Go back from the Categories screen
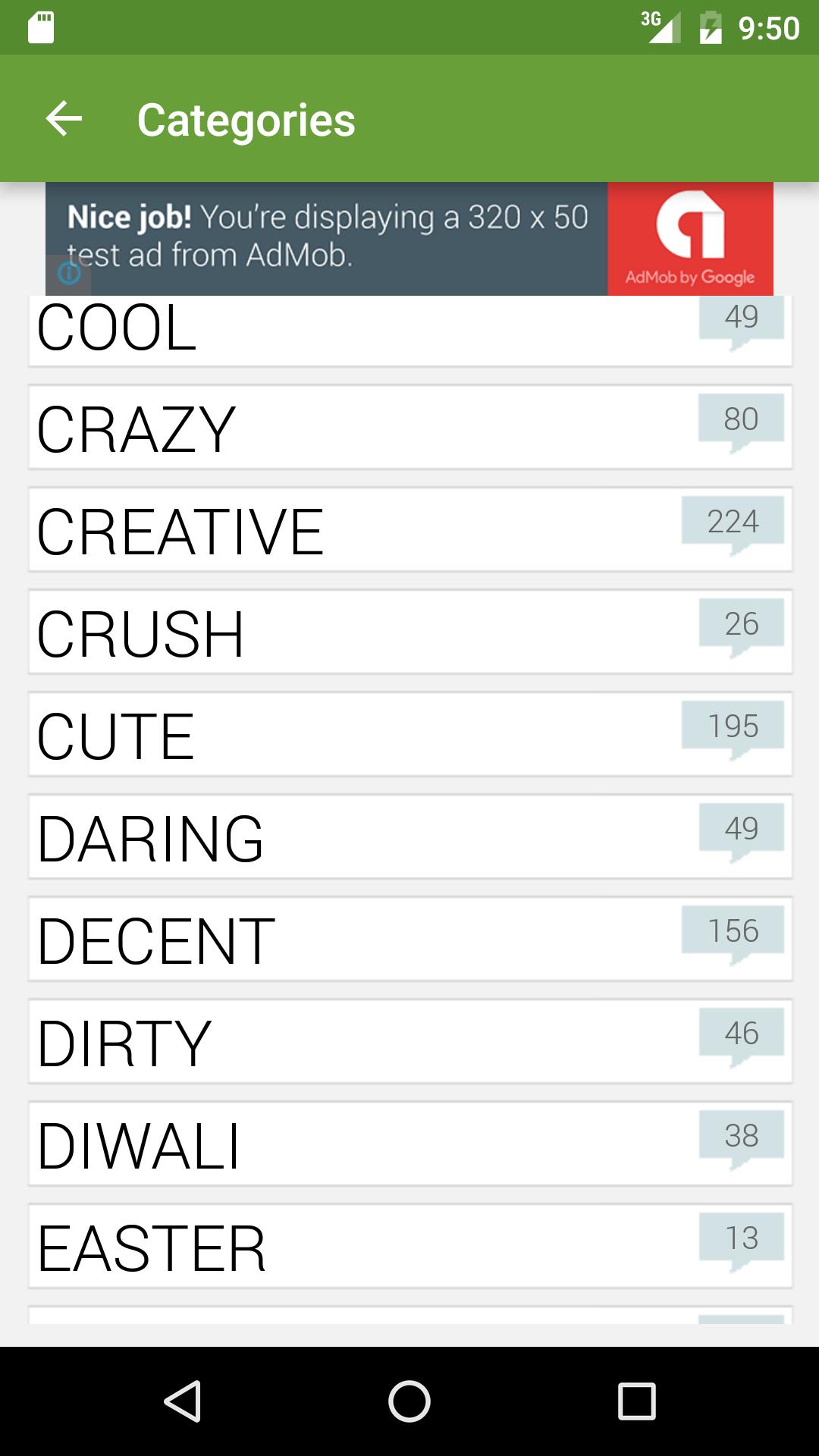Image resolution: width=819 pixels, height=1456 pixels. pos(64,119)
